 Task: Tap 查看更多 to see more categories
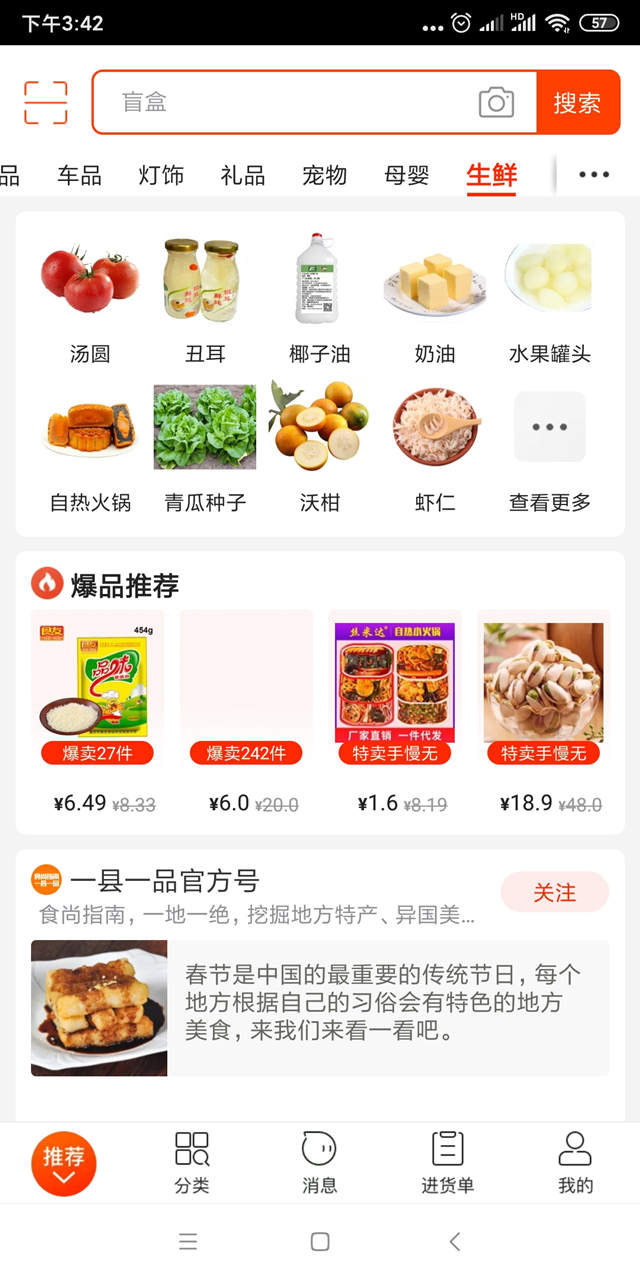549,446
